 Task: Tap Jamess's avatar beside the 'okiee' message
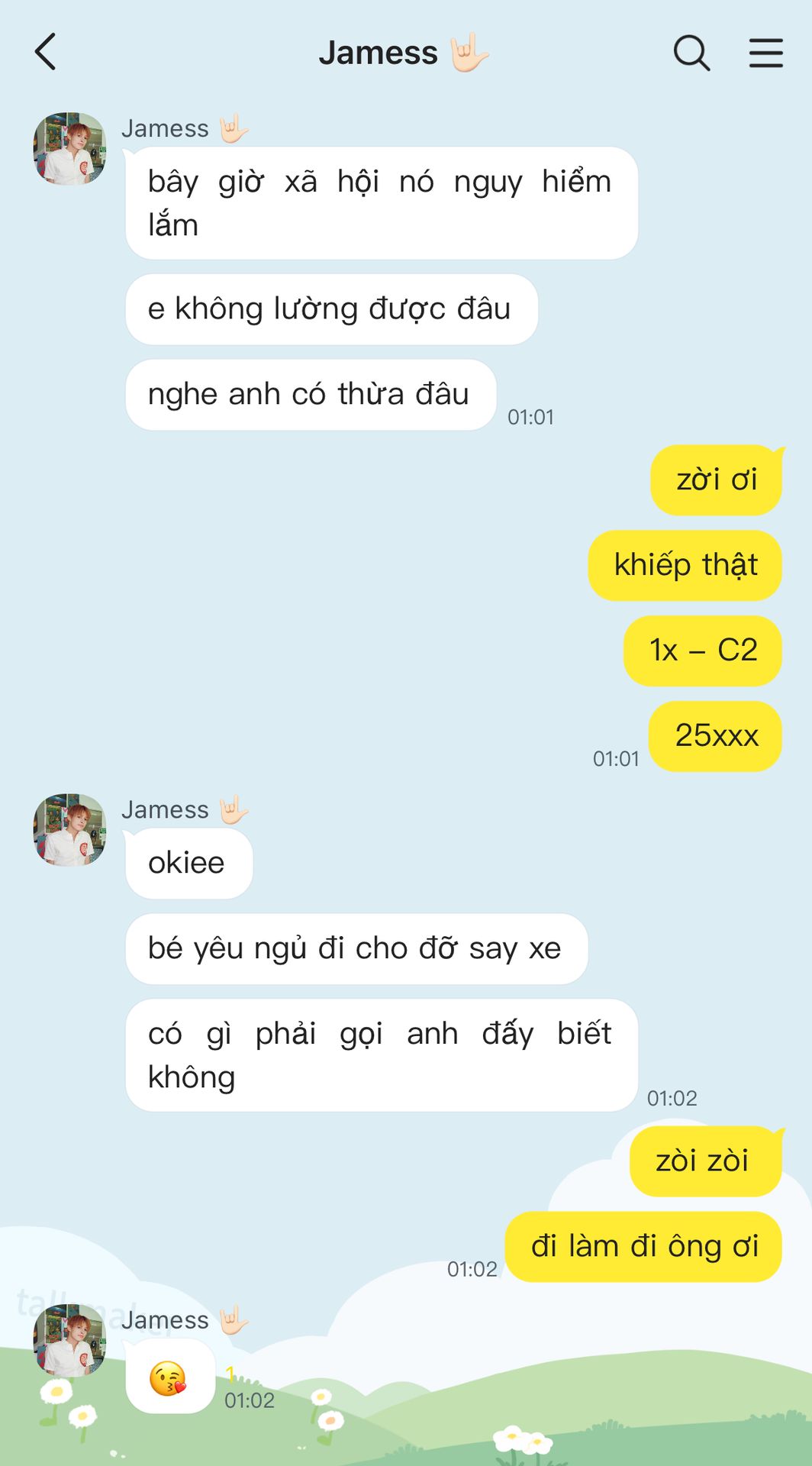click(69, 829)
